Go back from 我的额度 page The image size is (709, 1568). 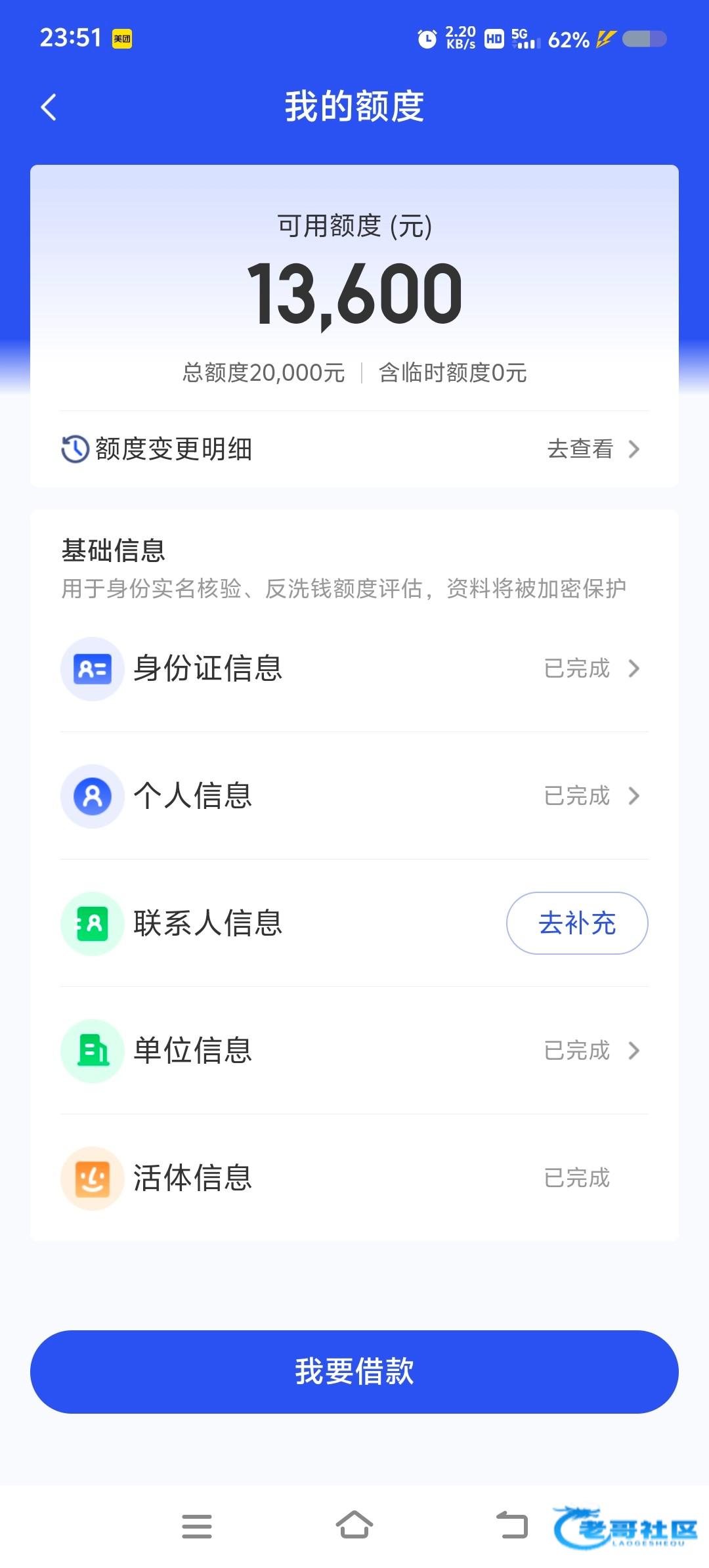click(49, 107)
